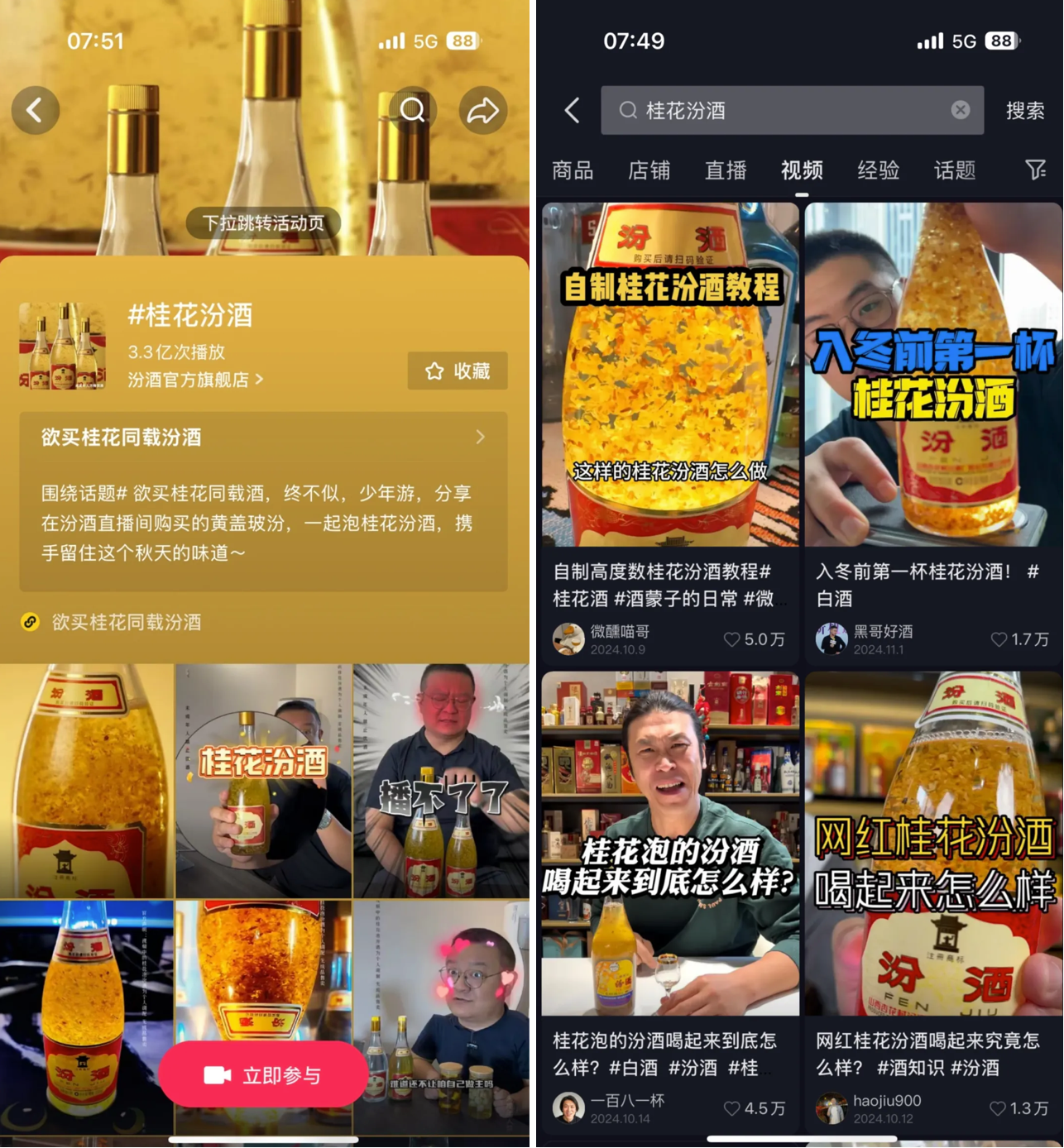Open the 自制高度数桂花汾酒教程 video

(670, 375)
